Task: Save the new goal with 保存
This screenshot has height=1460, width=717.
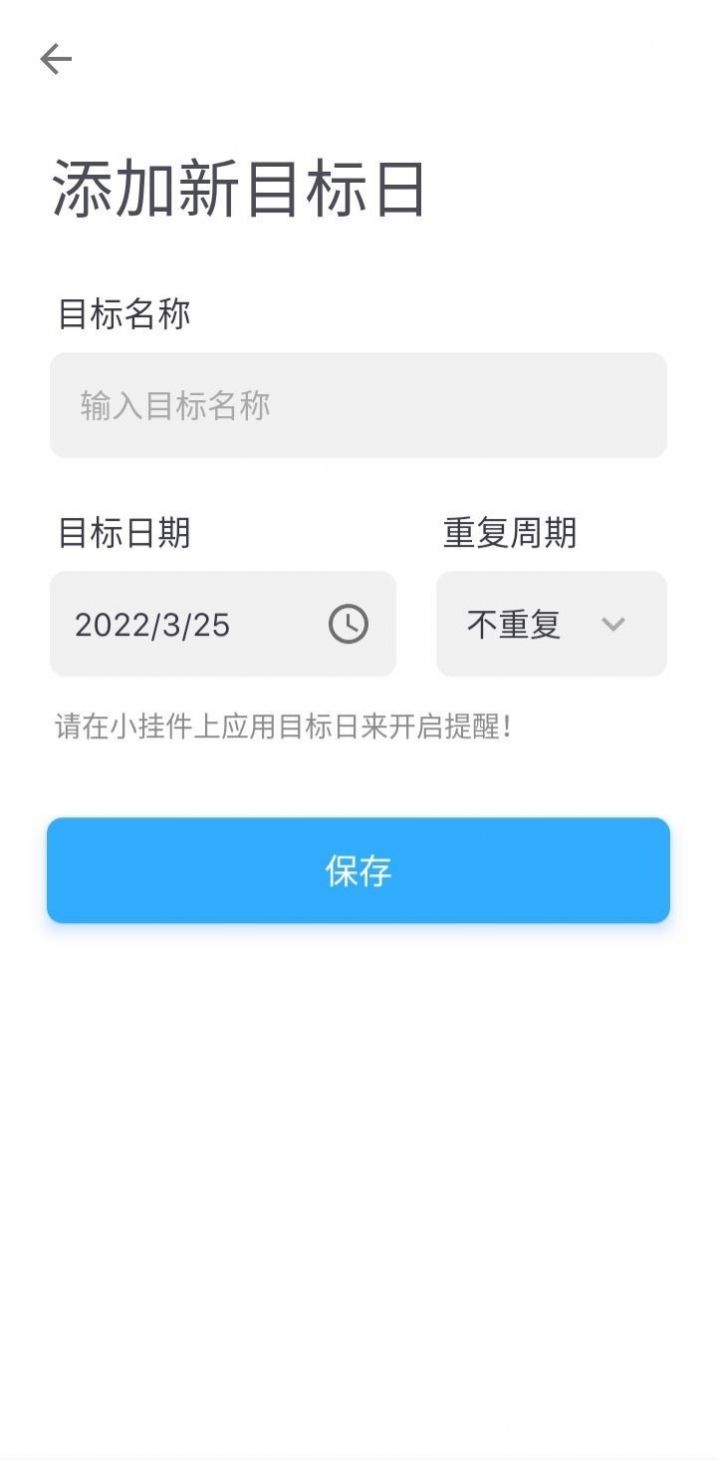Action: click(x=358, y=870)
